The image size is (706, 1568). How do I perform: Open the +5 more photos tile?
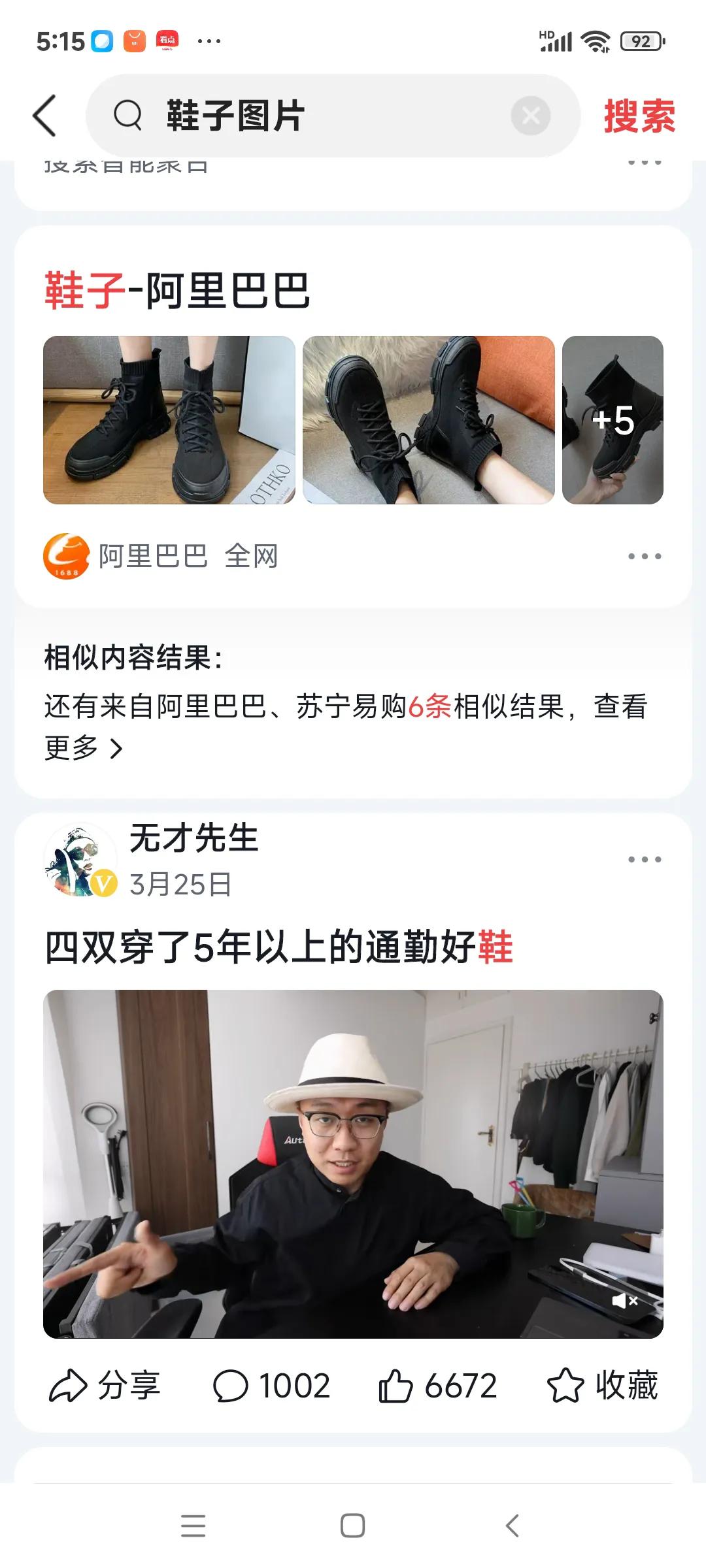coord(613,420)
